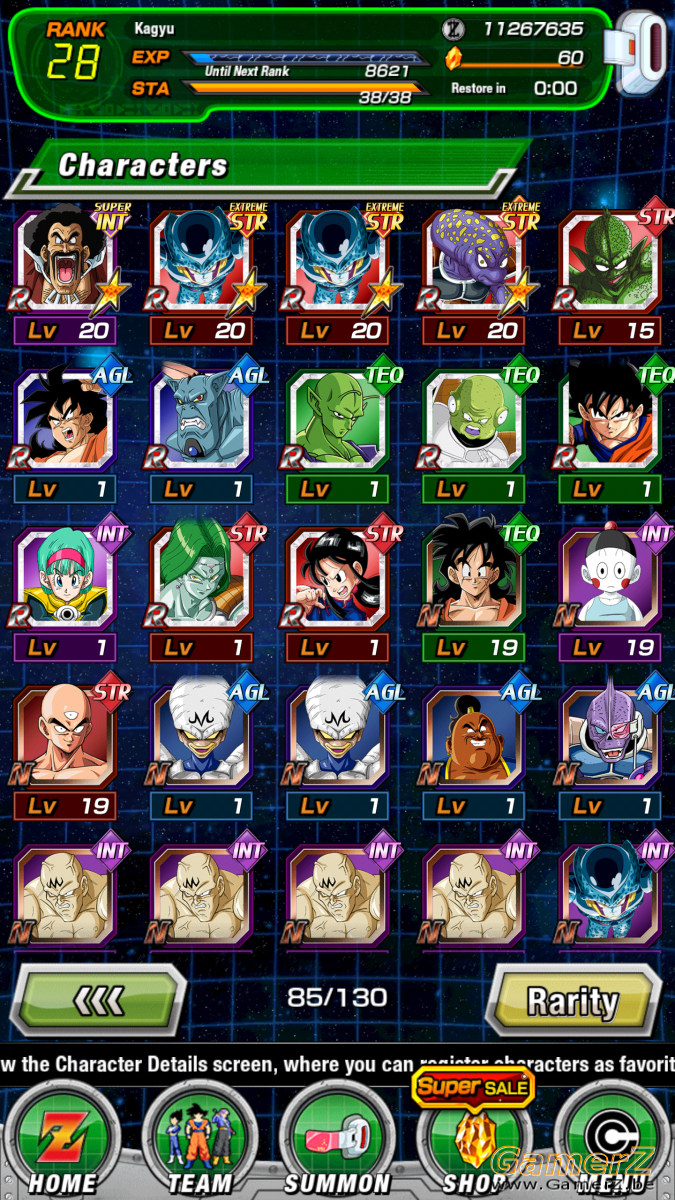This screenshot has width=675, height=1200.
Task: Choose the STR Chi-Chi character card
Action: click(x=337, y=580)
